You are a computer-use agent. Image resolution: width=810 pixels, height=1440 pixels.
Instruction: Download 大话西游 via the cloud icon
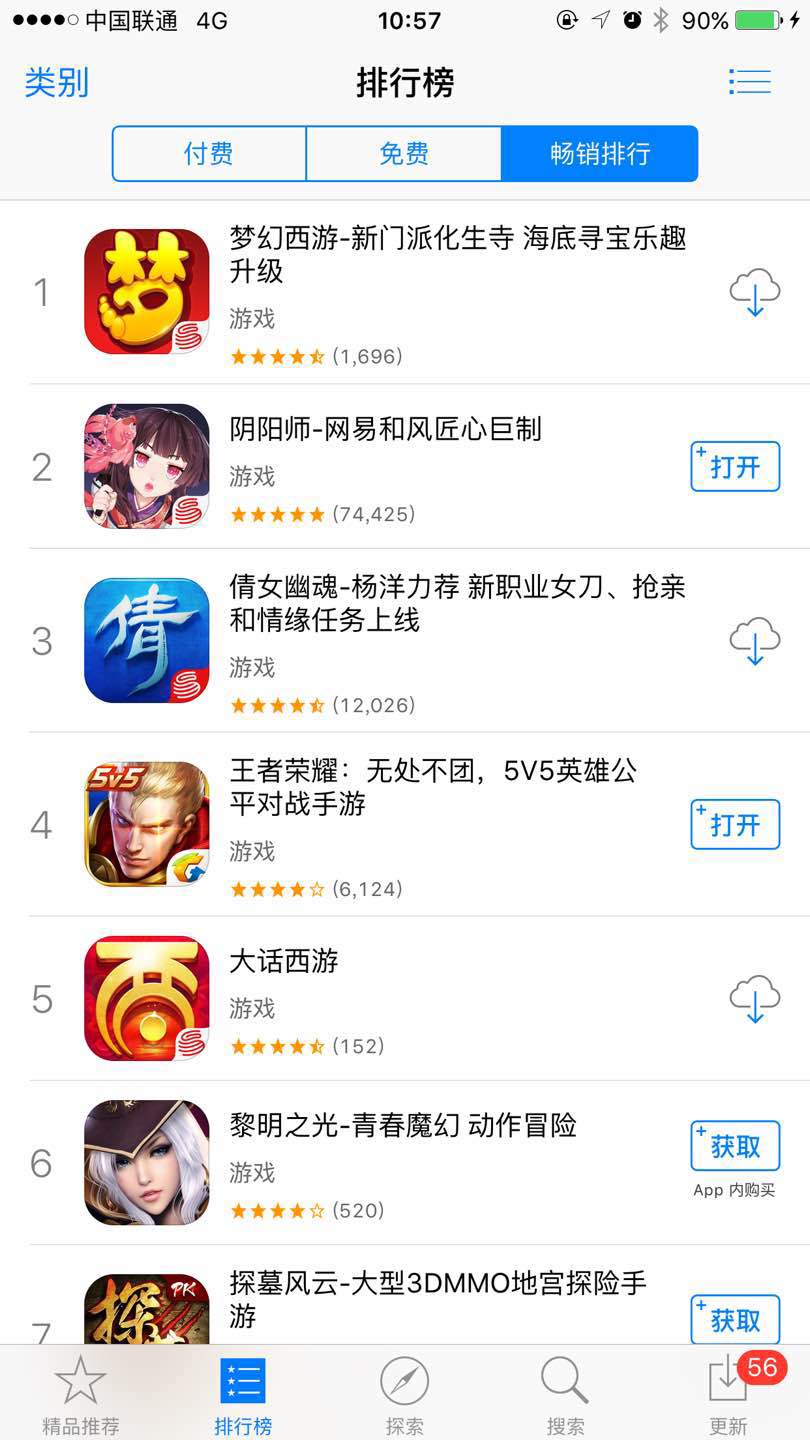754,998
